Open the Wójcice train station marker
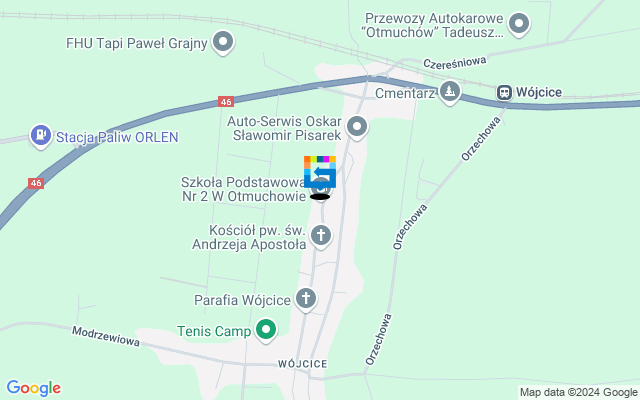This screenshot has height=400, width=640. point(505,92)
